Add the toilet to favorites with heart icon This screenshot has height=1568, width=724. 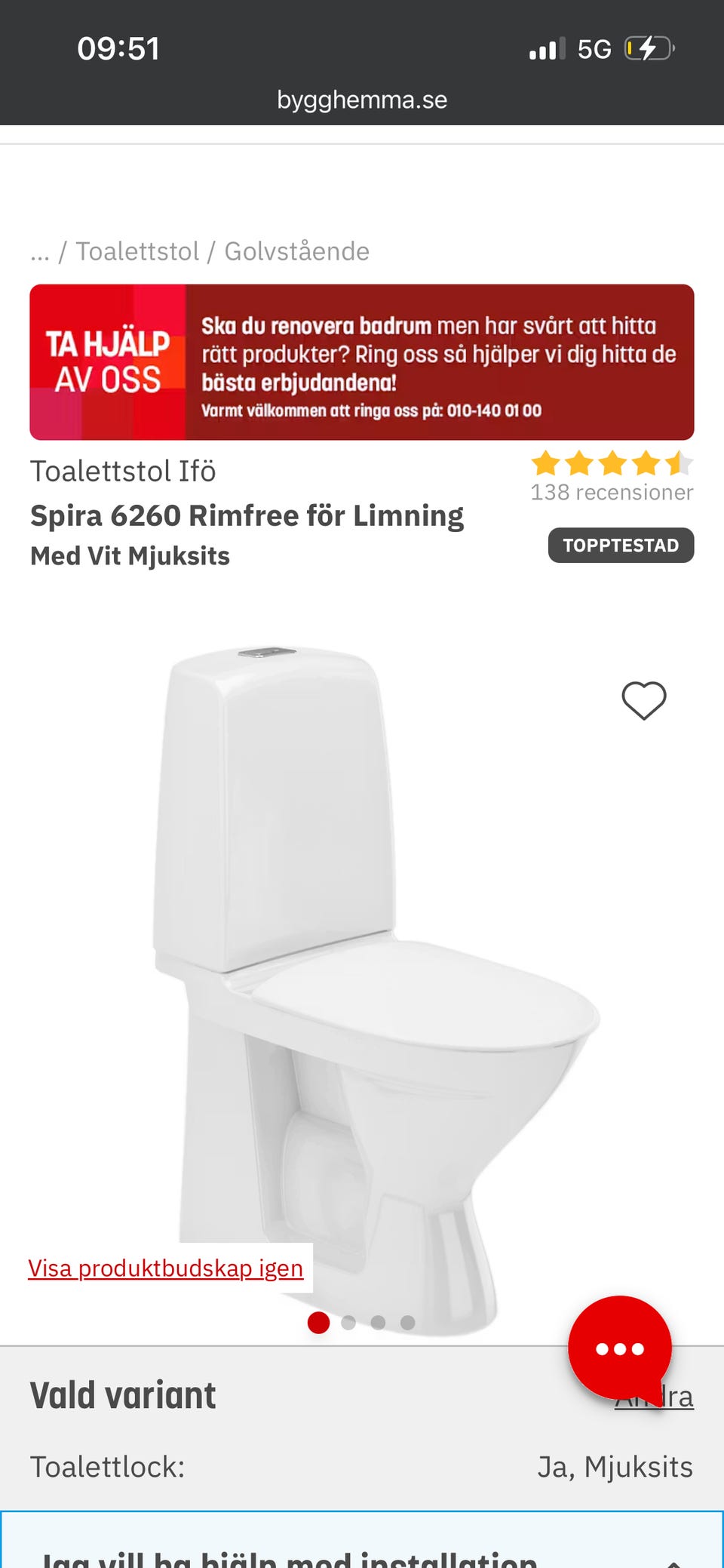[643, 700]
